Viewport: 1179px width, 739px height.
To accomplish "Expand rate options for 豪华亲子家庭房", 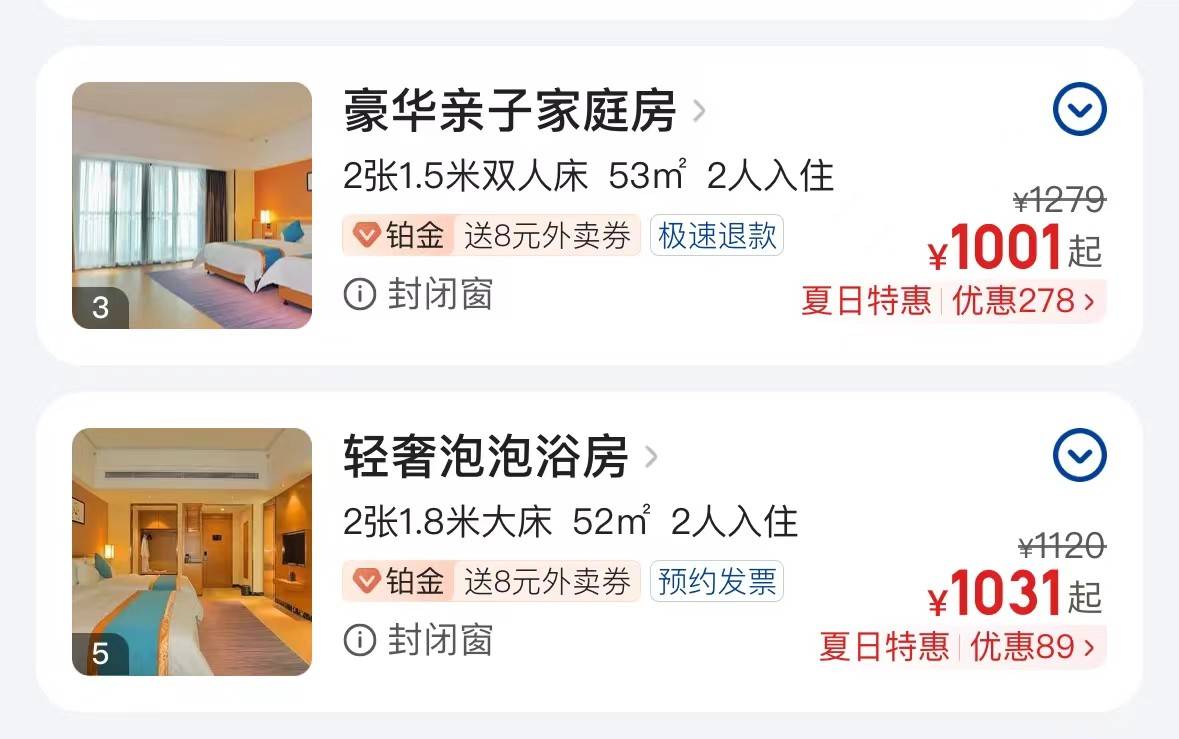I will [x=1079, y=110].
